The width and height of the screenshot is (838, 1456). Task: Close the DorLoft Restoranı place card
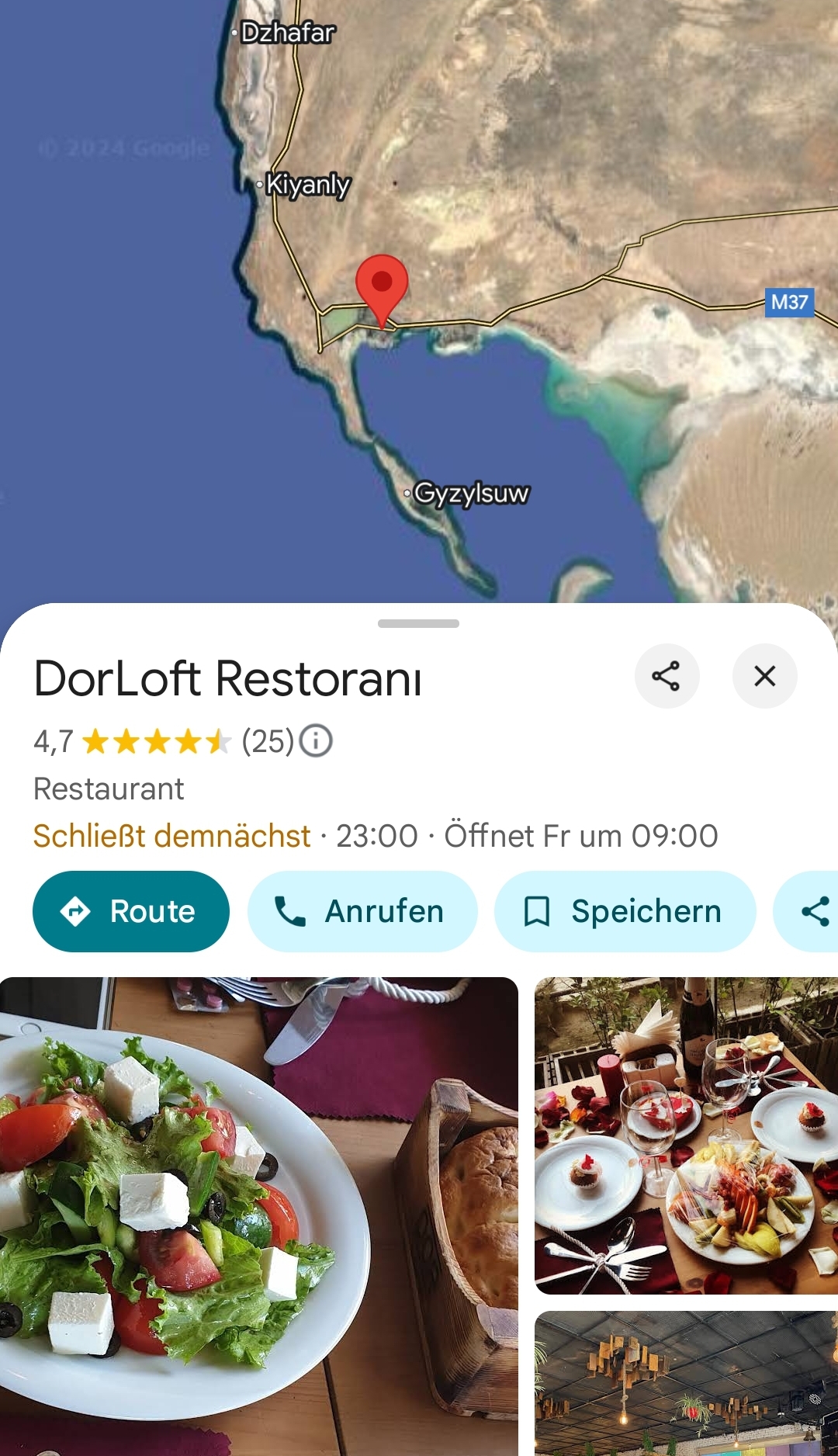pyautogui.click(x=764, y=676)
